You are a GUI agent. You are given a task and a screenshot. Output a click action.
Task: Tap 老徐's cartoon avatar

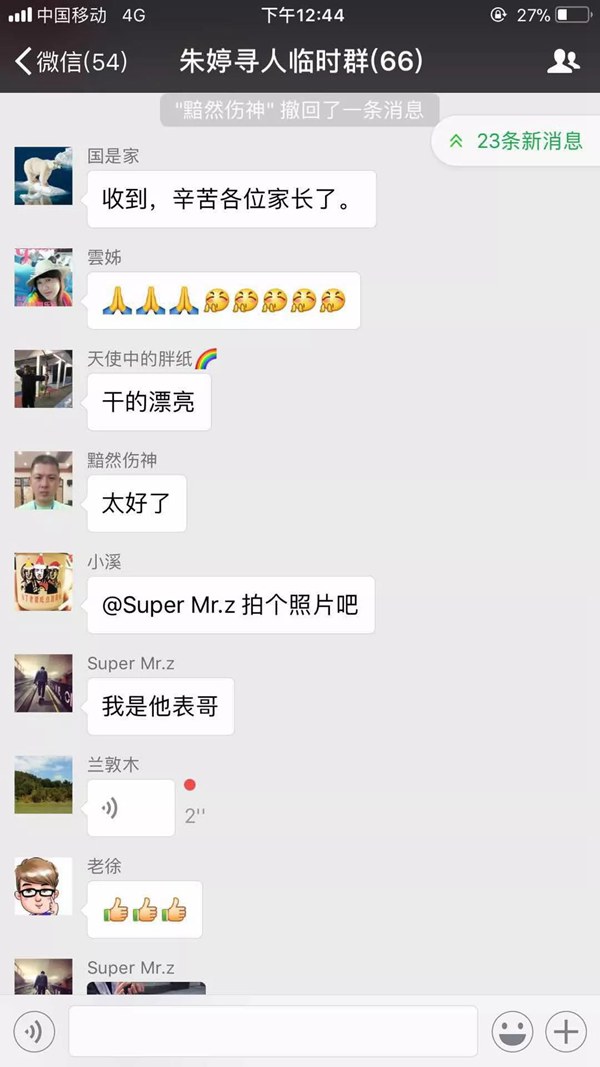[x=43, y=886]
